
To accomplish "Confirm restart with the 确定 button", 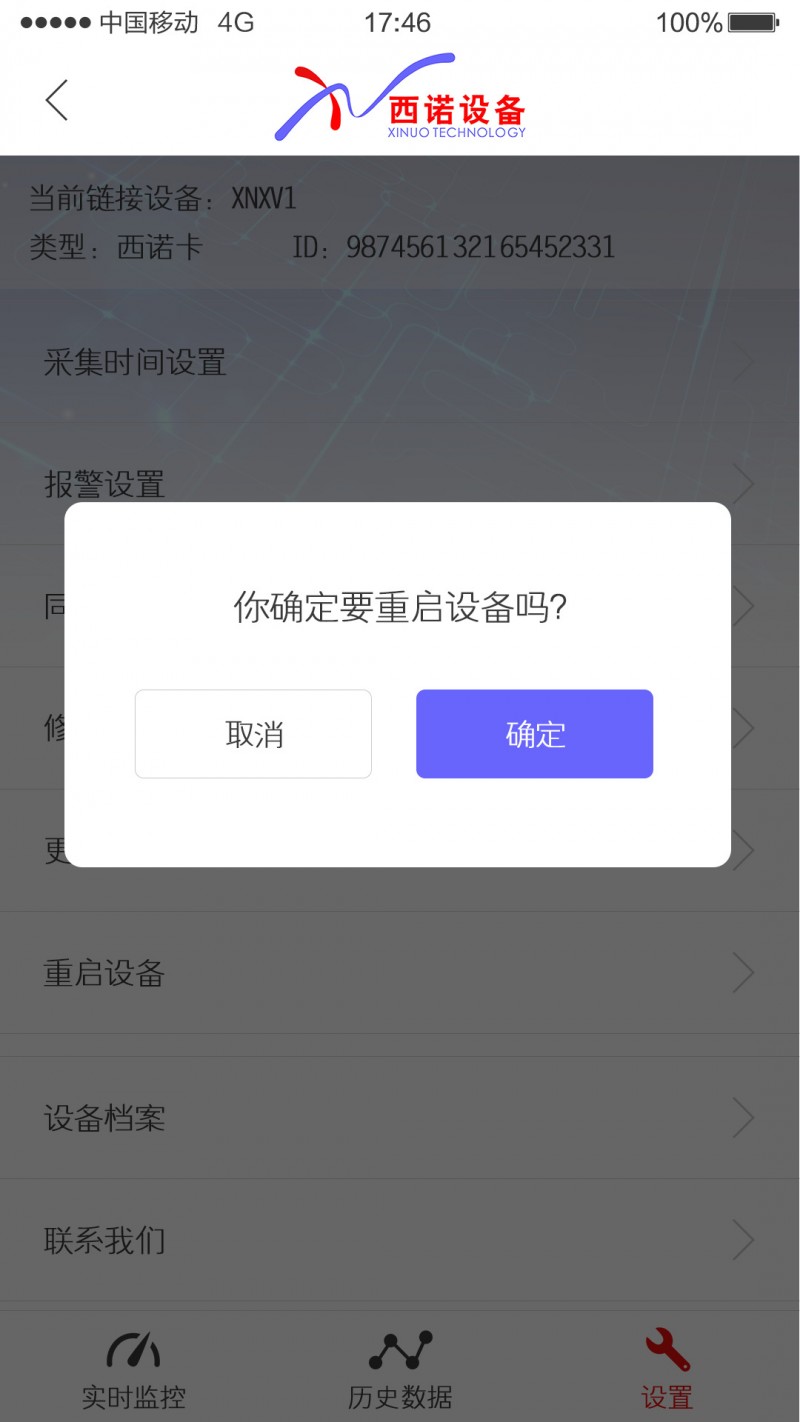I will [535, 734].
